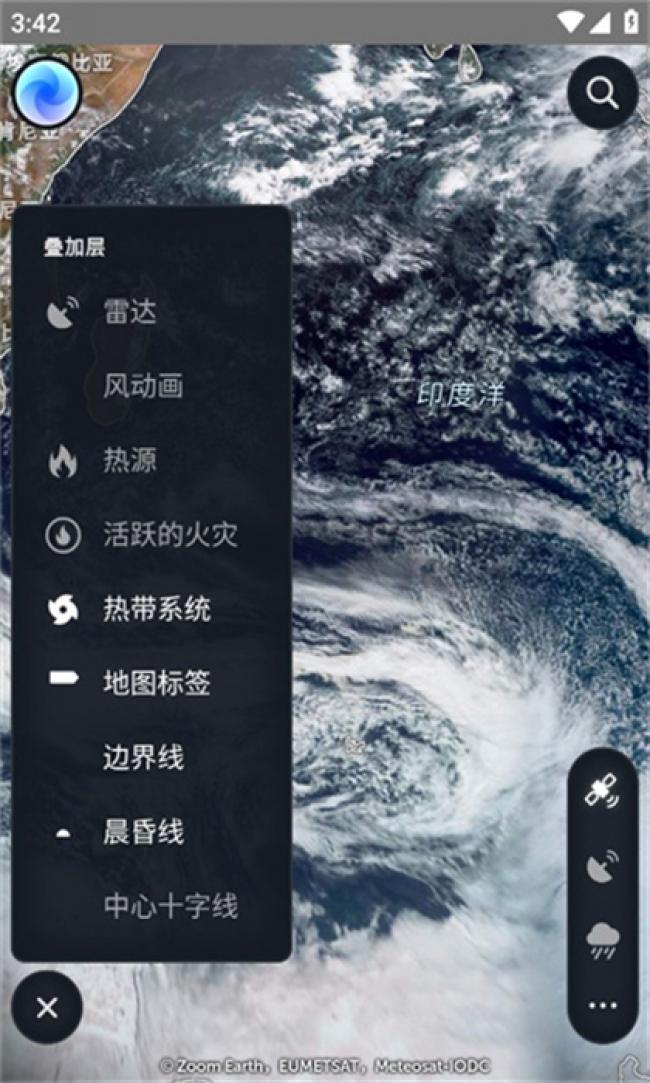Image resolution: width=650 pixels, height=1083 pixels.
Task: Toggle the 活跃的火灾 active fires overlay
Action: (170, 535)
